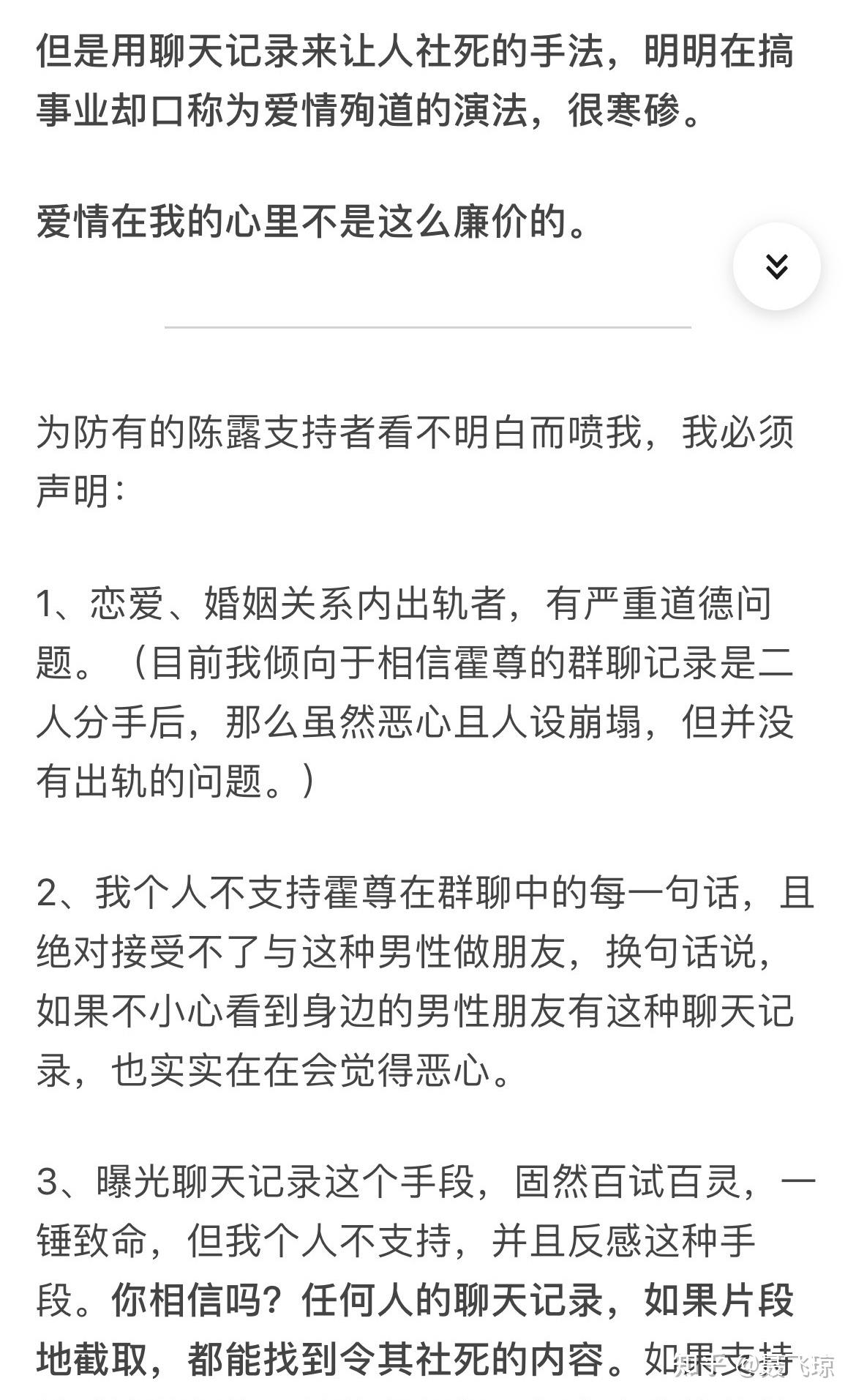Tap the double-chevron down floating button
Viewport: 856px width, 1400px height.
776,266
